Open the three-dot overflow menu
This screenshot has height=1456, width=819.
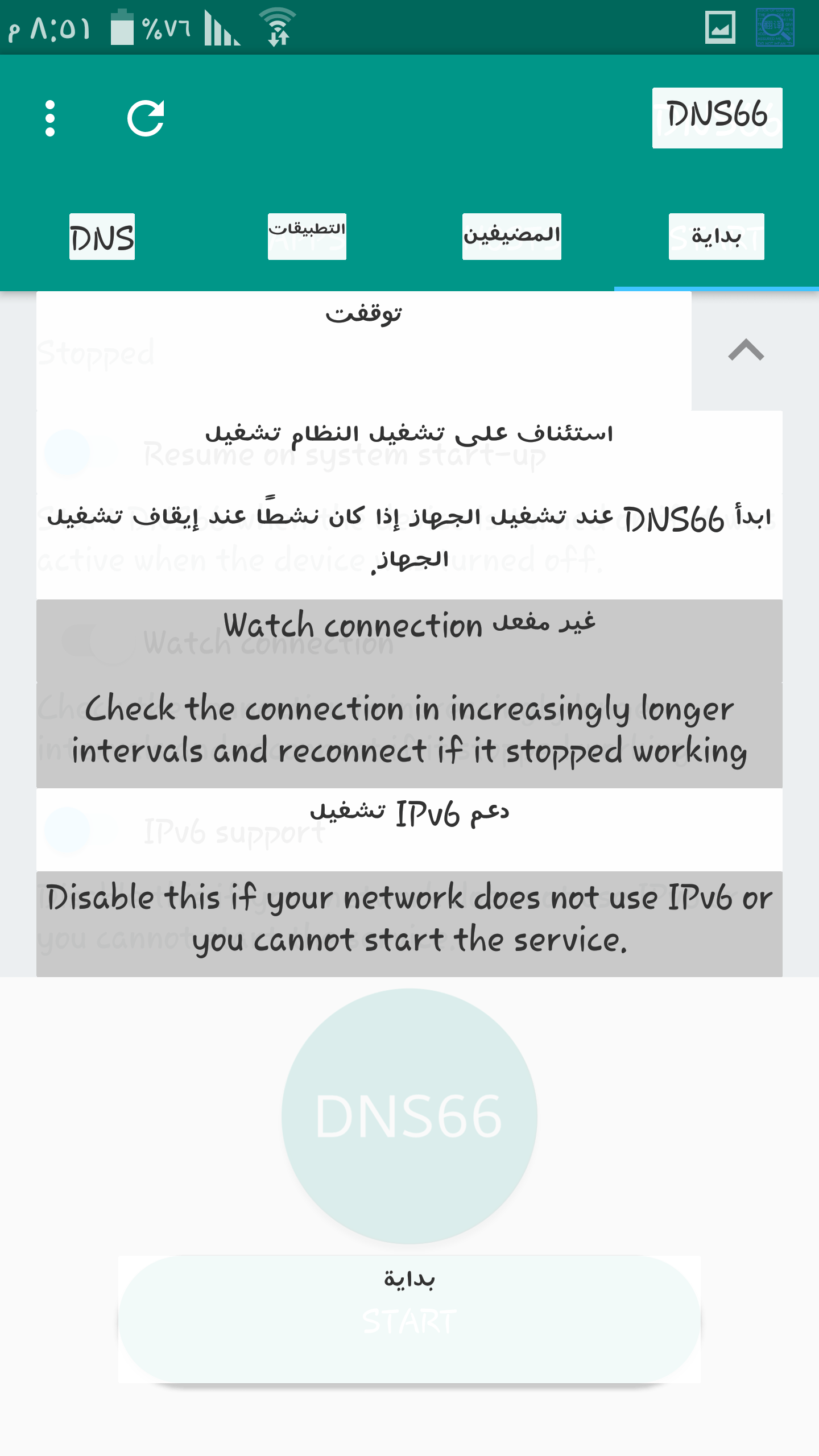(50, 118)
